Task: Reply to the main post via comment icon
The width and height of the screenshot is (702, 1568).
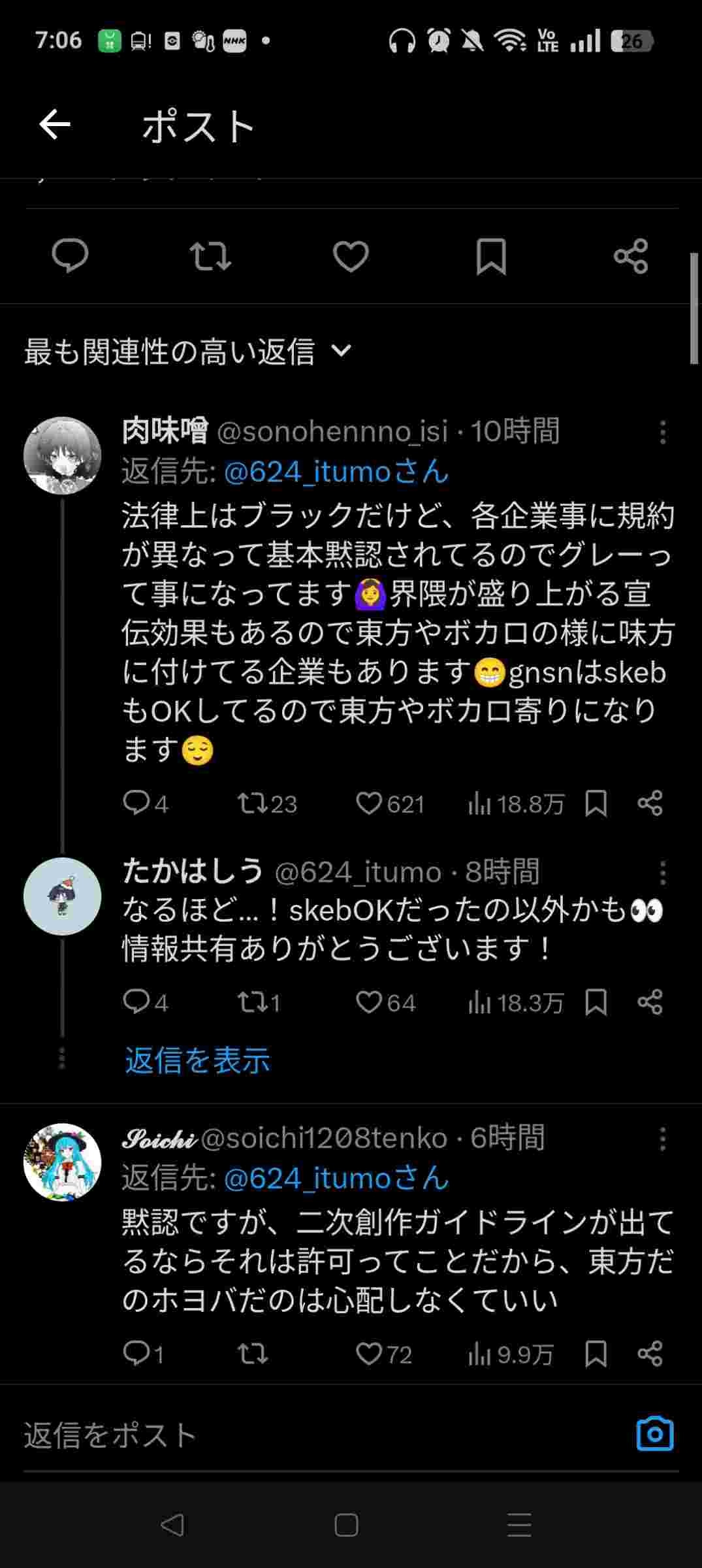Action: coord(70,256)
